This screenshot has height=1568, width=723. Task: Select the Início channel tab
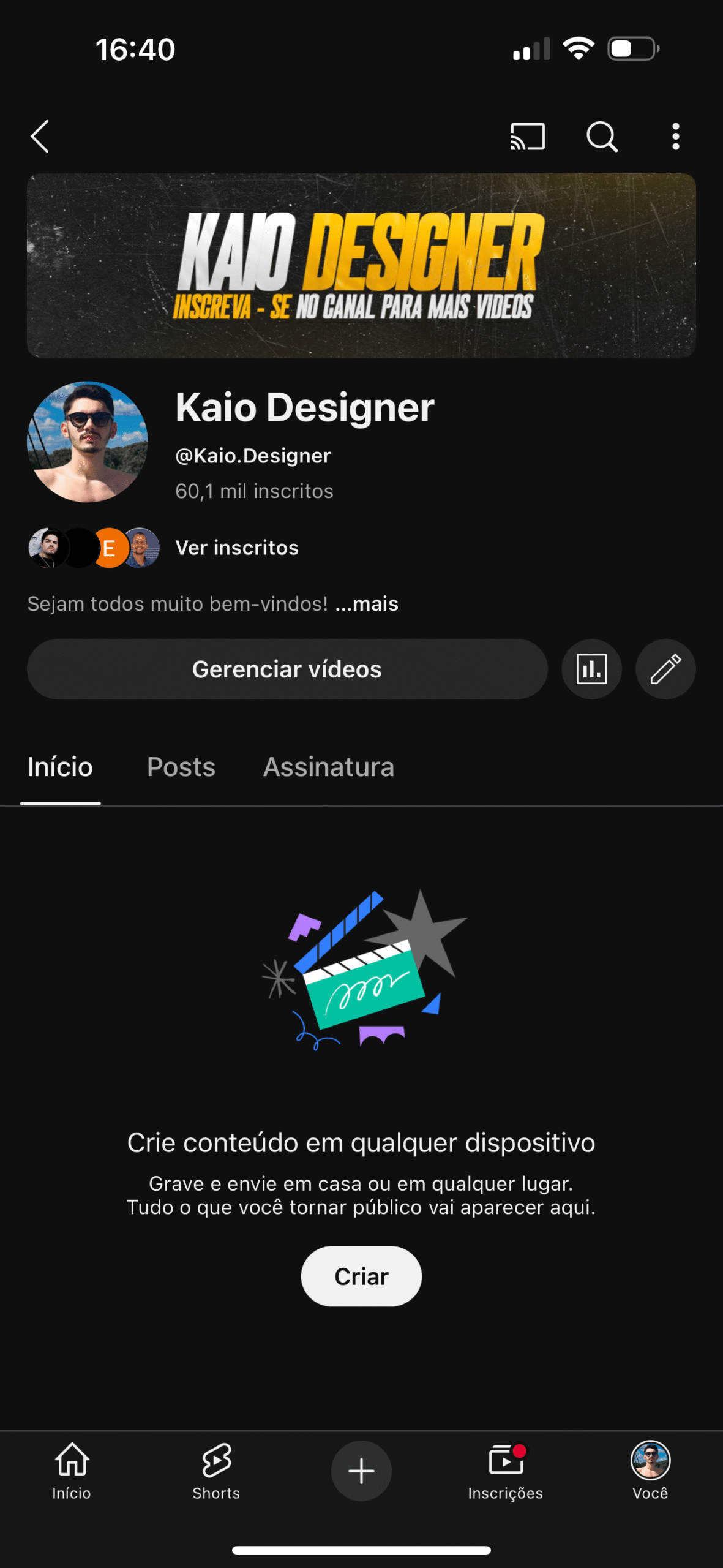coord(60,767)
